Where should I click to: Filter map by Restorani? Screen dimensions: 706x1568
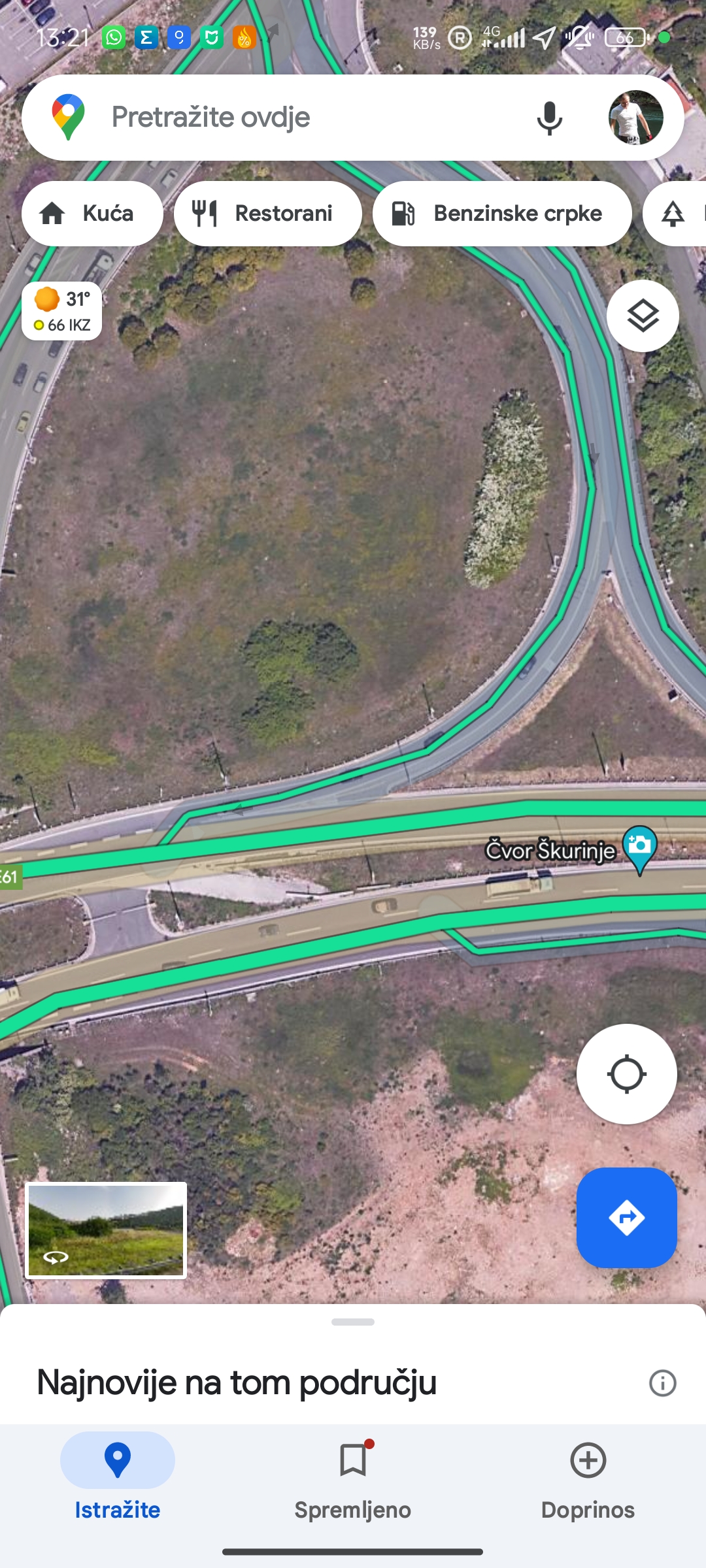[x=268, y=214]
